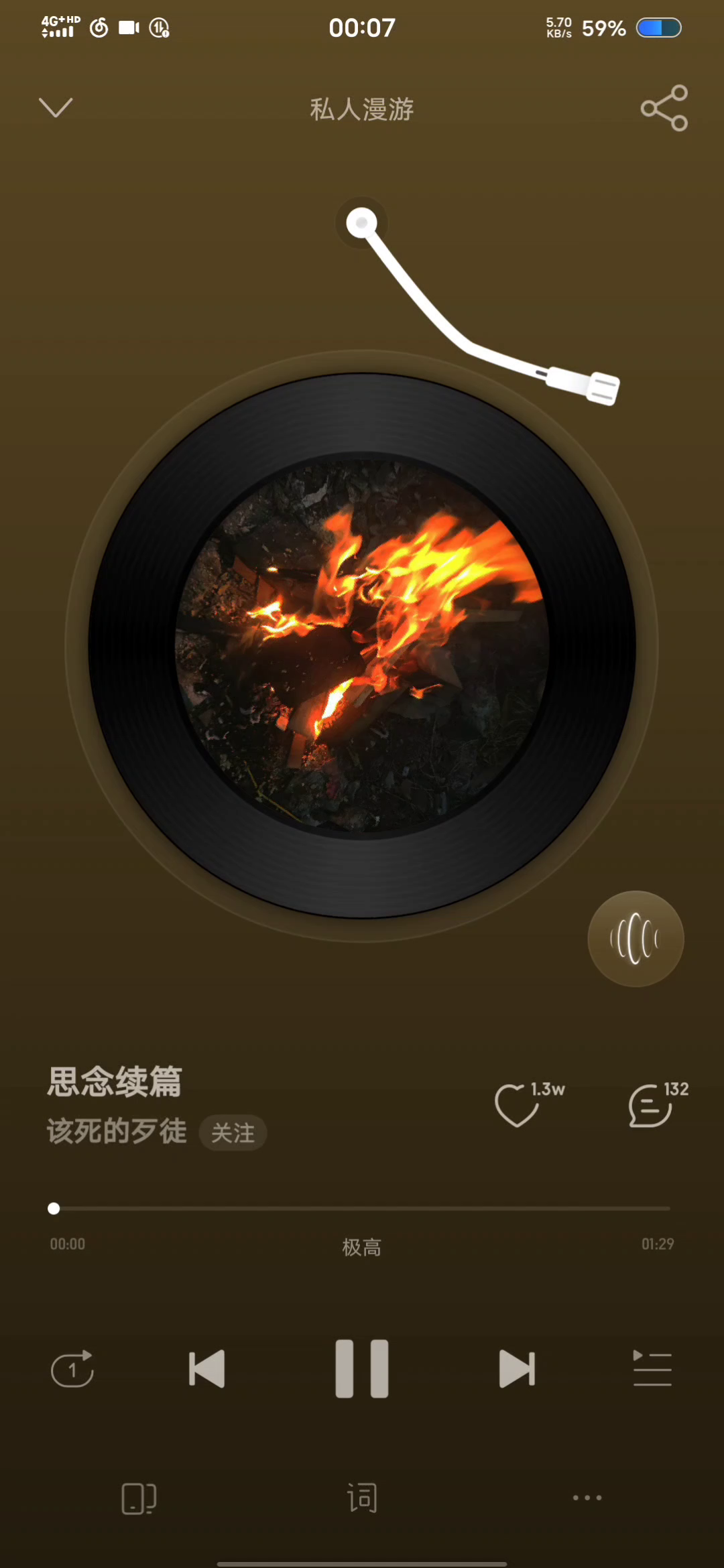Open the artist 该死的歹徒
The height and width of the screenshot is (1568, 724).
tap(117, 1132)
